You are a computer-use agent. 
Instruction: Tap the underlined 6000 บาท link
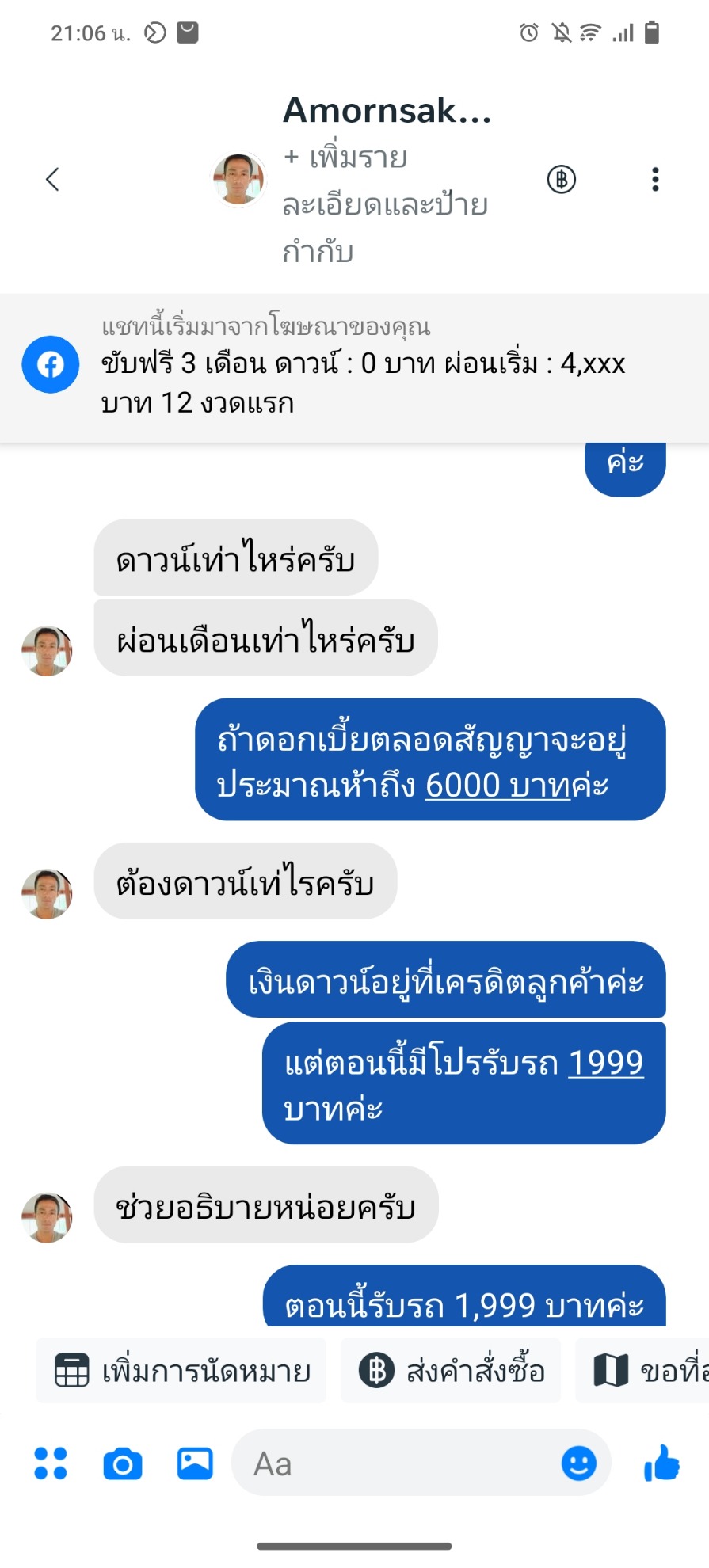[x=497, y=786]
